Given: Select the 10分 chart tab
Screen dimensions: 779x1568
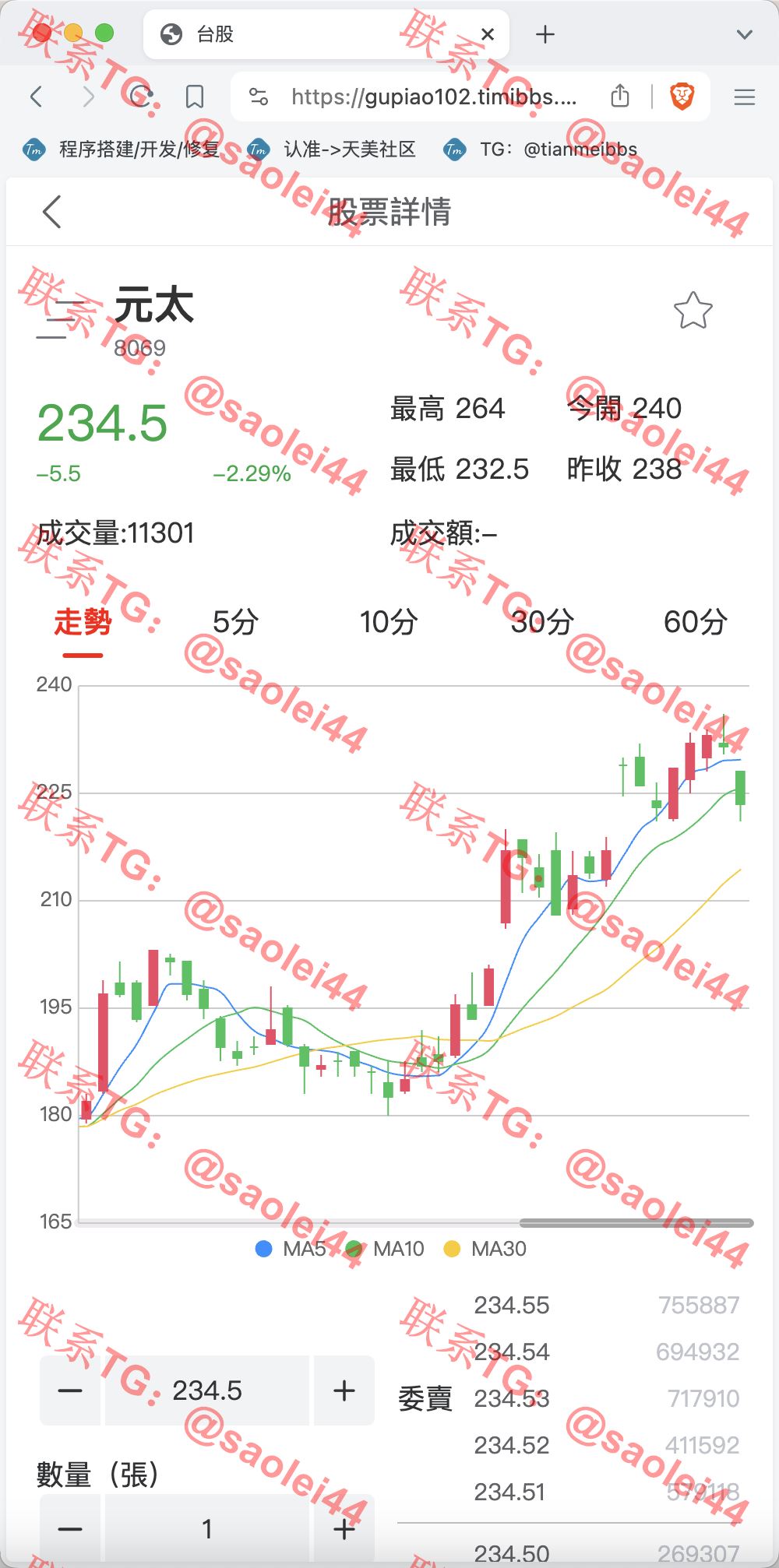Looking at the screenshot, I should 389,622.
